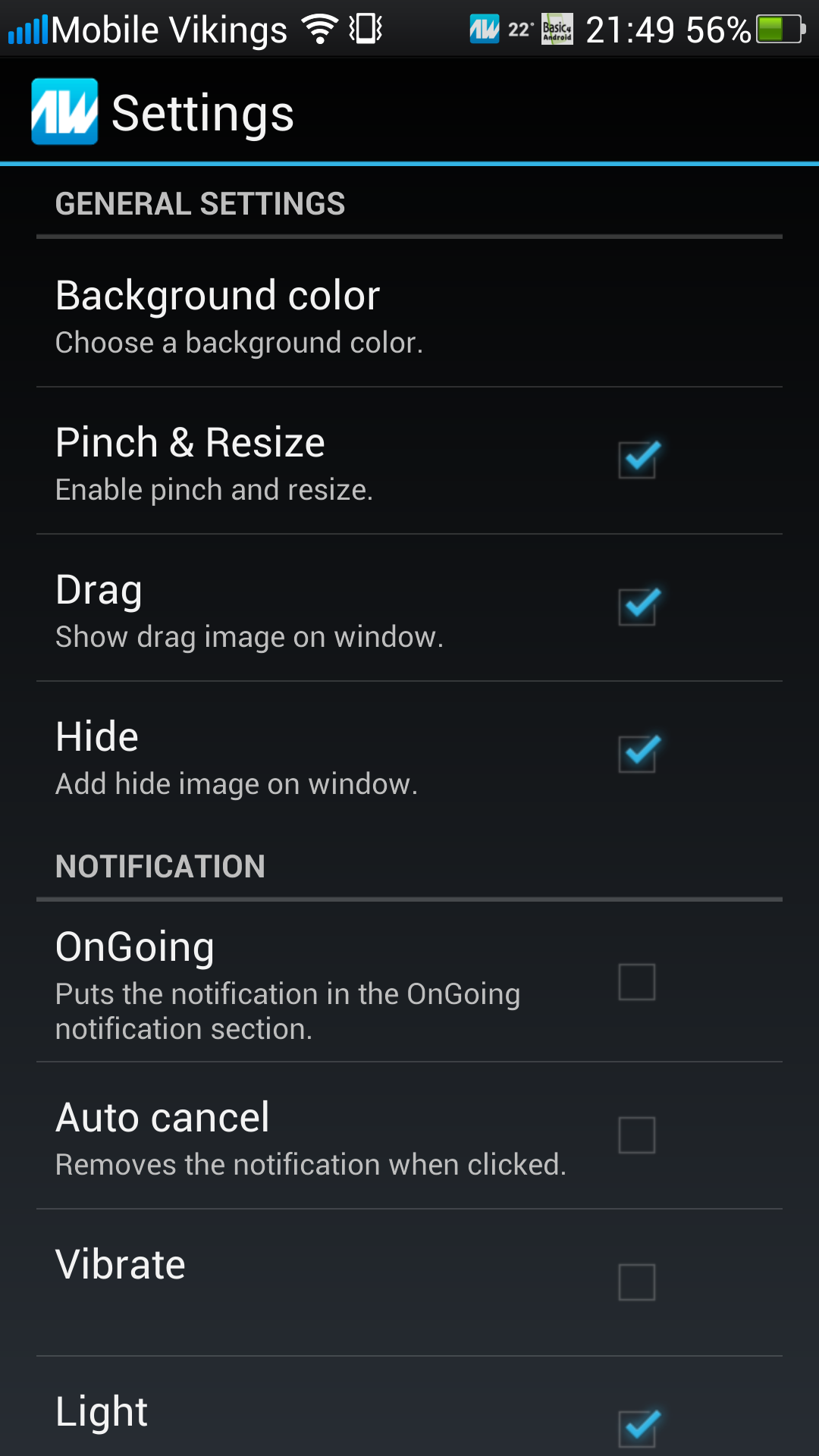
Task: Enable the OnGoing notification checkbox
Action: (x=637, y=982)
